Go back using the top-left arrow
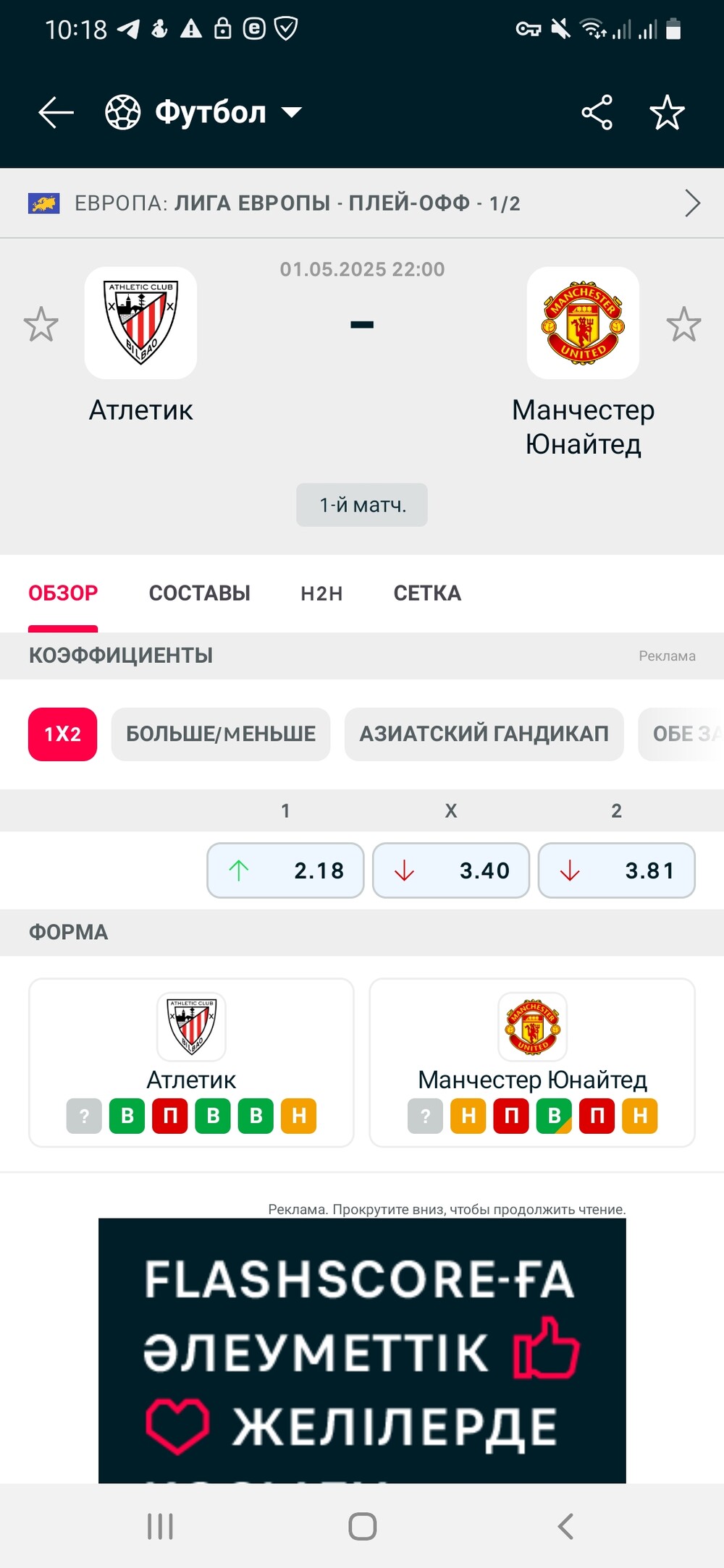Viewport: 724px width, 1568px height. pyautogui.click(x=56, y=113)
